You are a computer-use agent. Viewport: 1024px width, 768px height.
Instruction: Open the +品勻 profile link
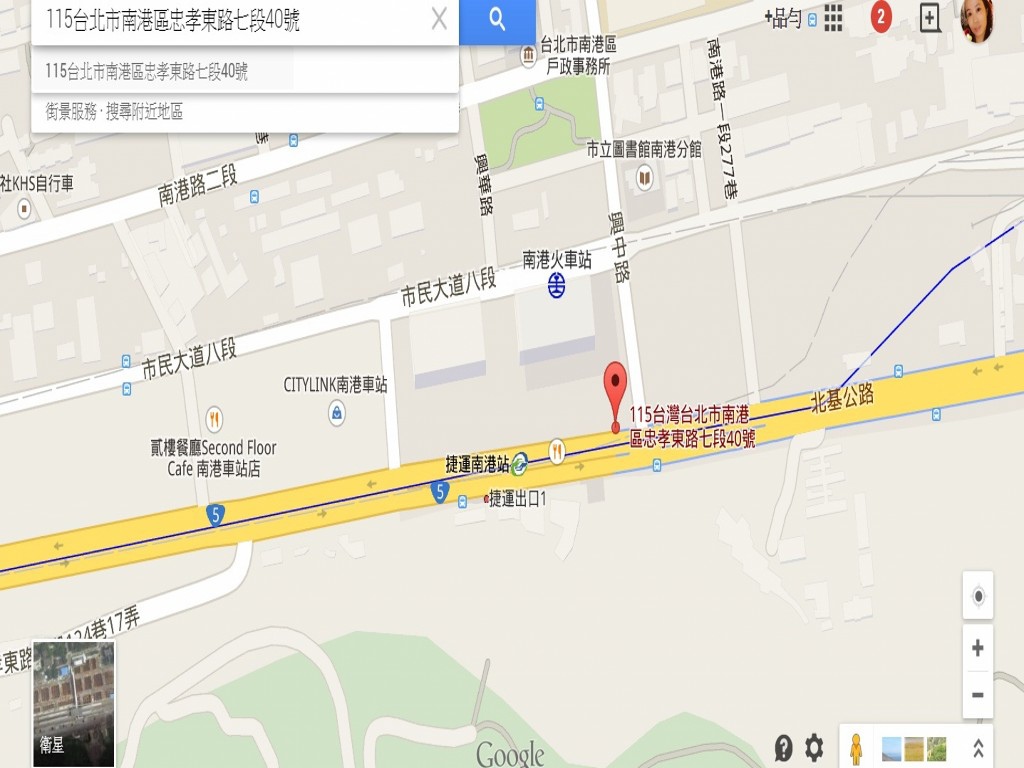(x=782, y=17)
